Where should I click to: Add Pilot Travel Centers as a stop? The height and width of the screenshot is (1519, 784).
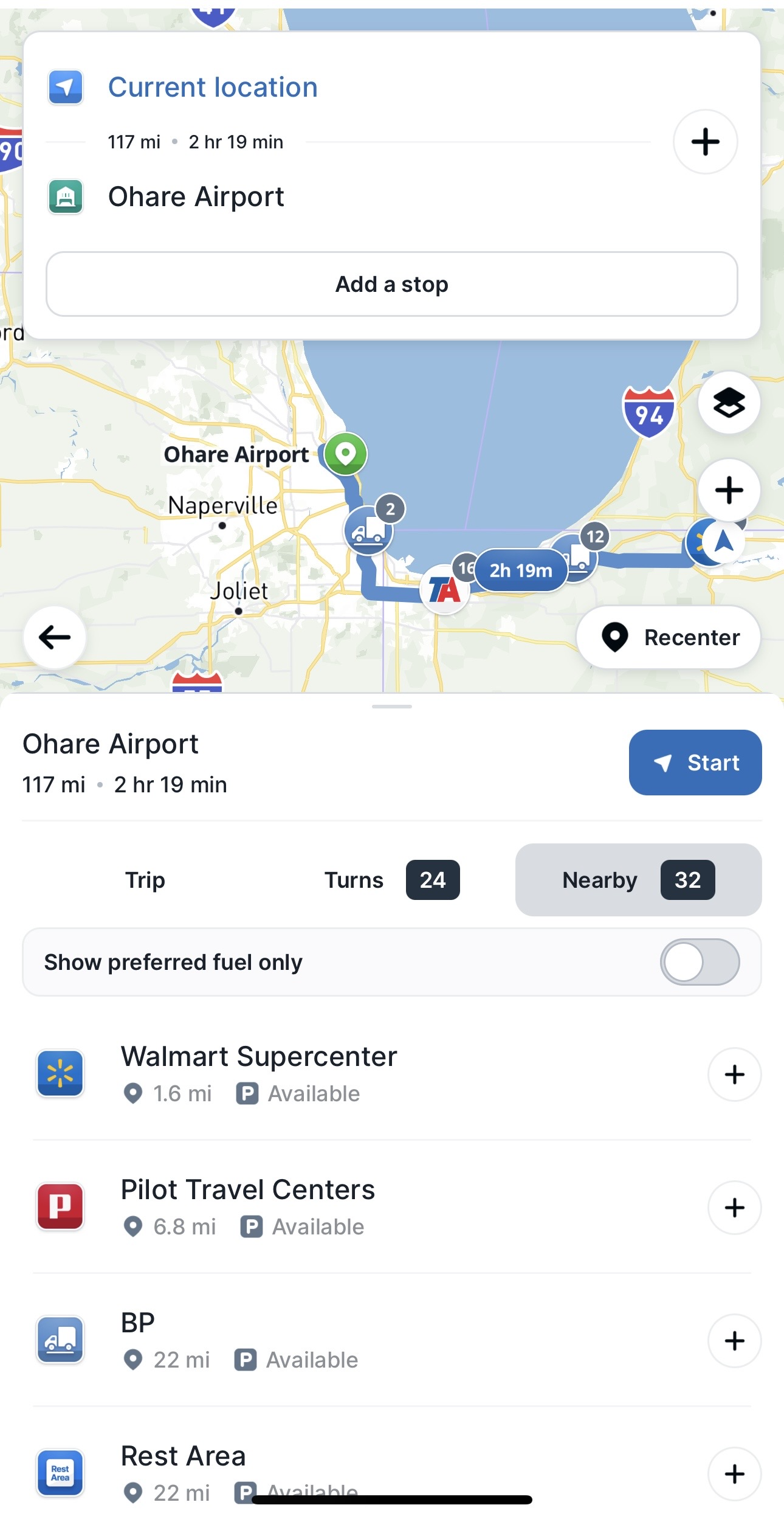[734, 1208]
